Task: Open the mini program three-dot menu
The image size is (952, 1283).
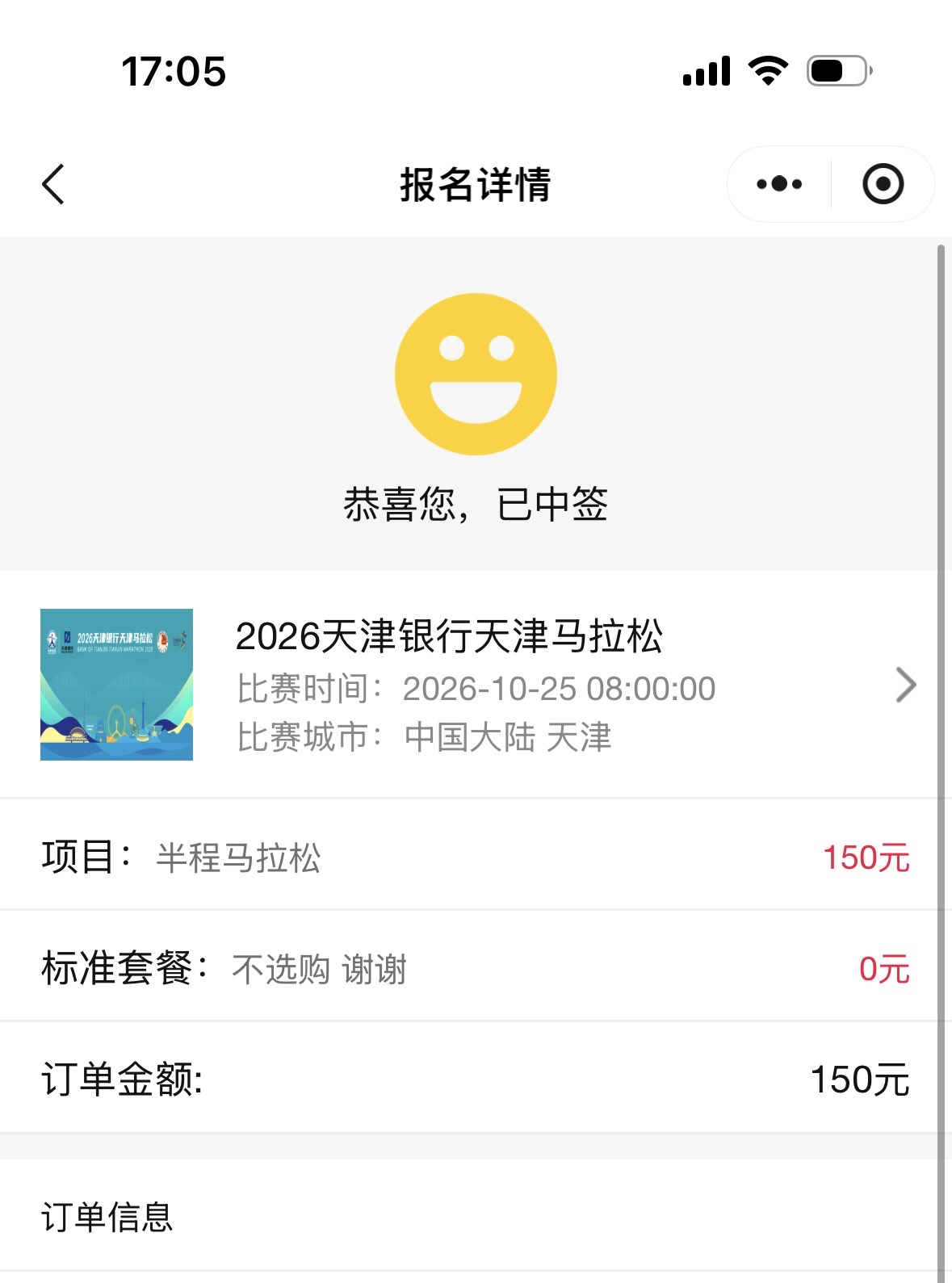Action: coord(779,184)
